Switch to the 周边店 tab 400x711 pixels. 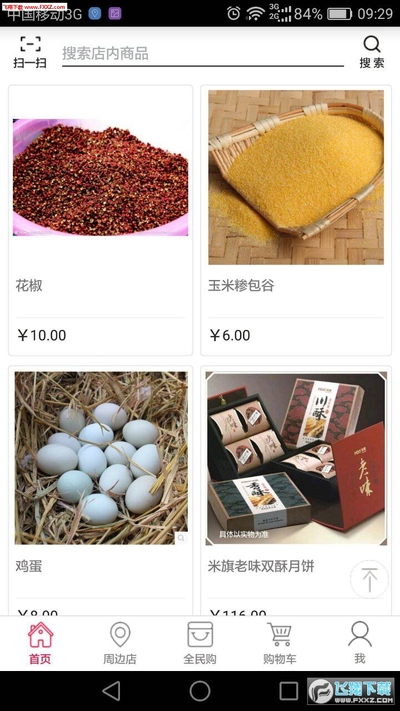tap(120, 643)
